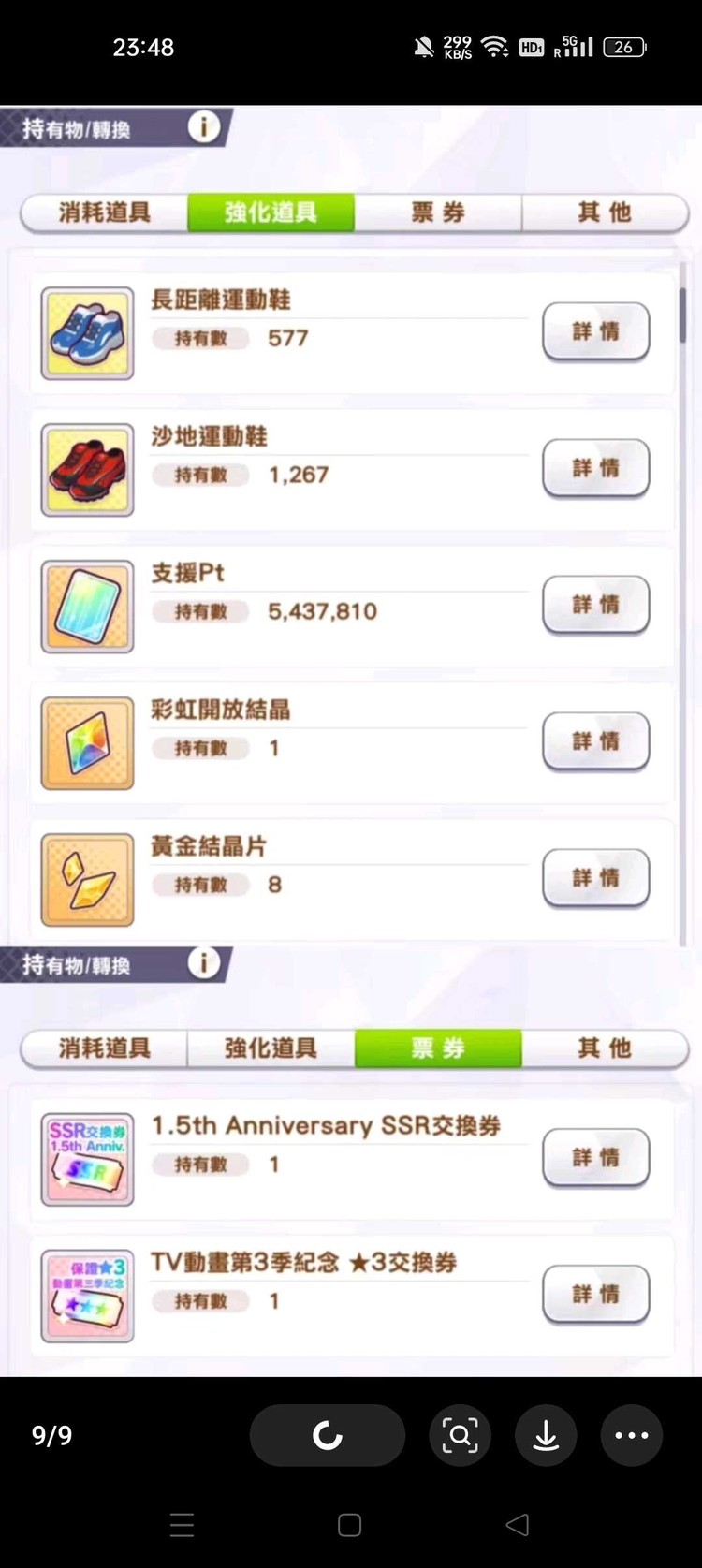The height and width of the screenshot is (1568, 702).
Task: Tap the 9/9 page indicator
Action: tap(51, 1435)
